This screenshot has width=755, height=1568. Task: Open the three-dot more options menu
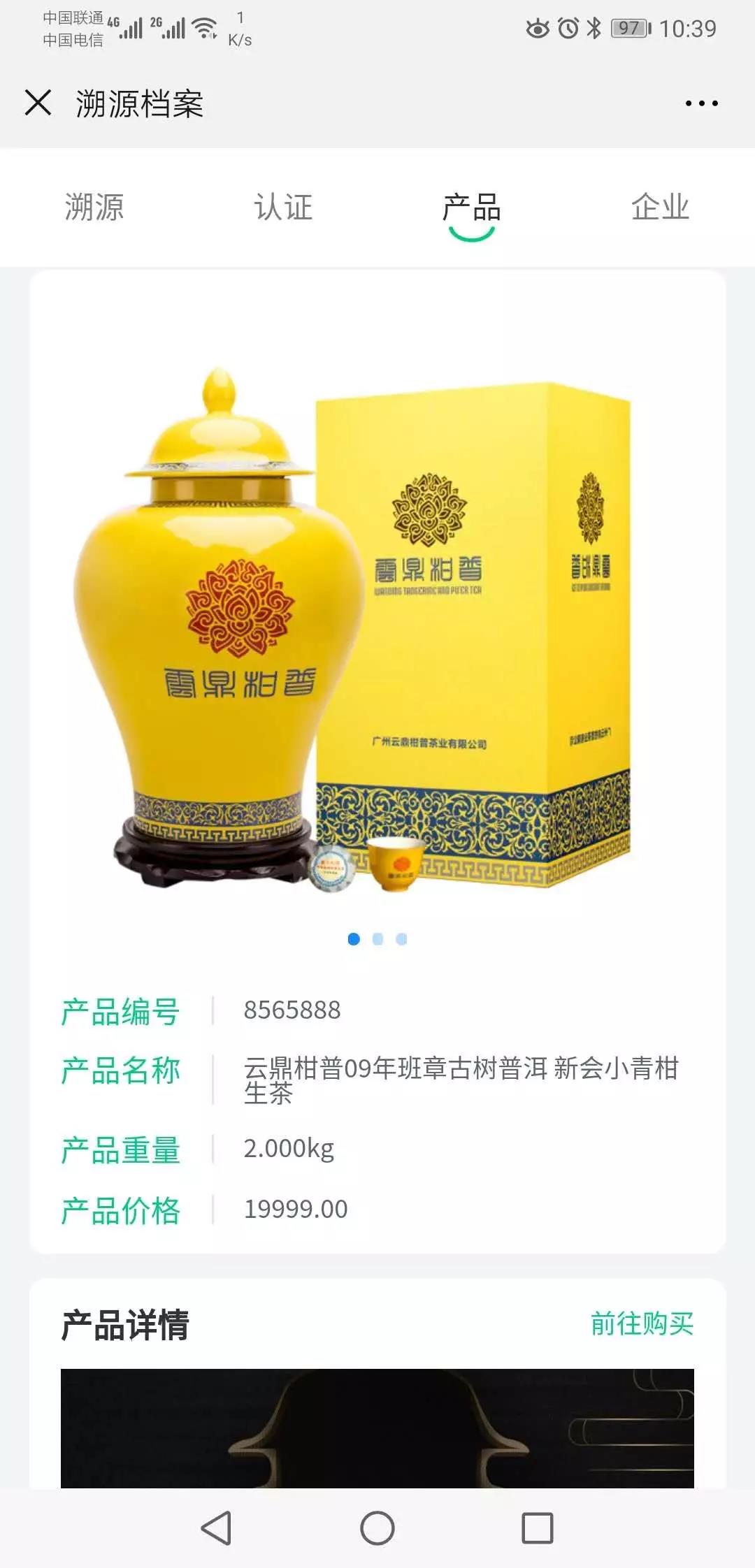coord(701,103)
